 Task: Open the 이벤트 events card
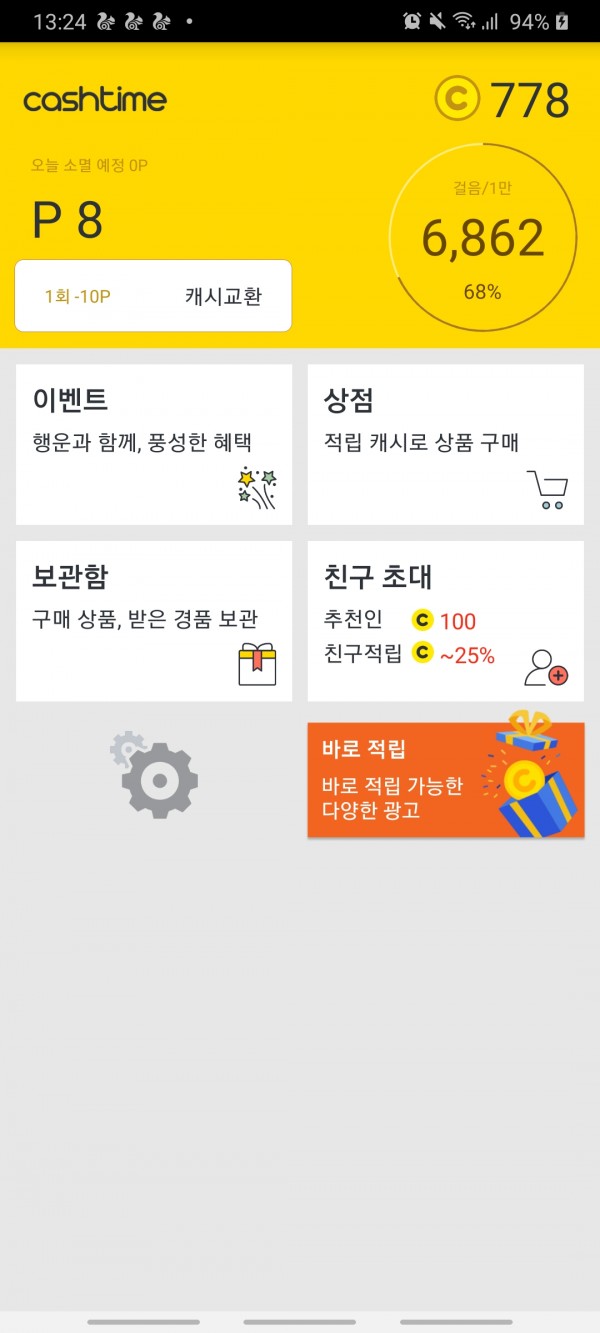[x=154, y=444]
